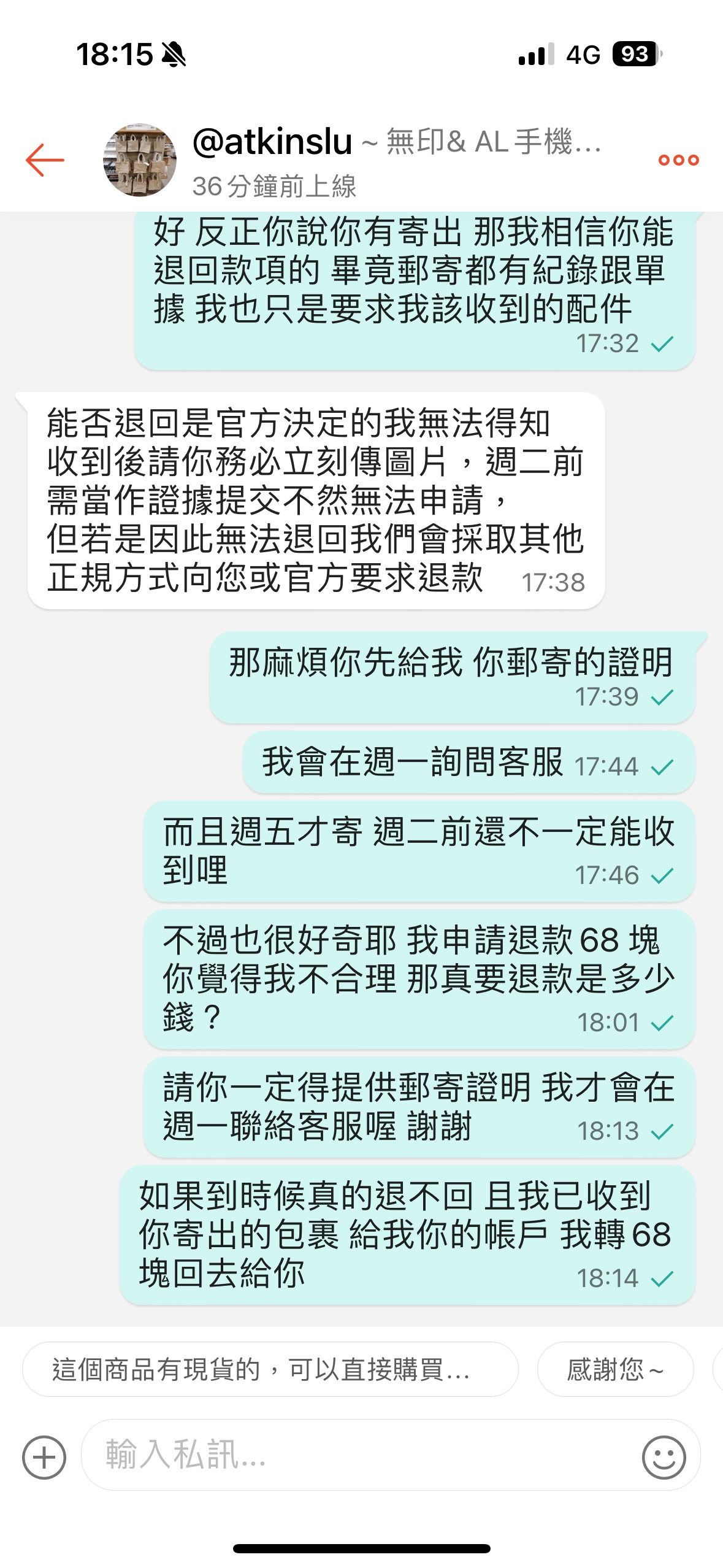Send the 感謝您~ quick reply
The width and height of the screenshot is (723, 1568).
[x=615, y=1369]
